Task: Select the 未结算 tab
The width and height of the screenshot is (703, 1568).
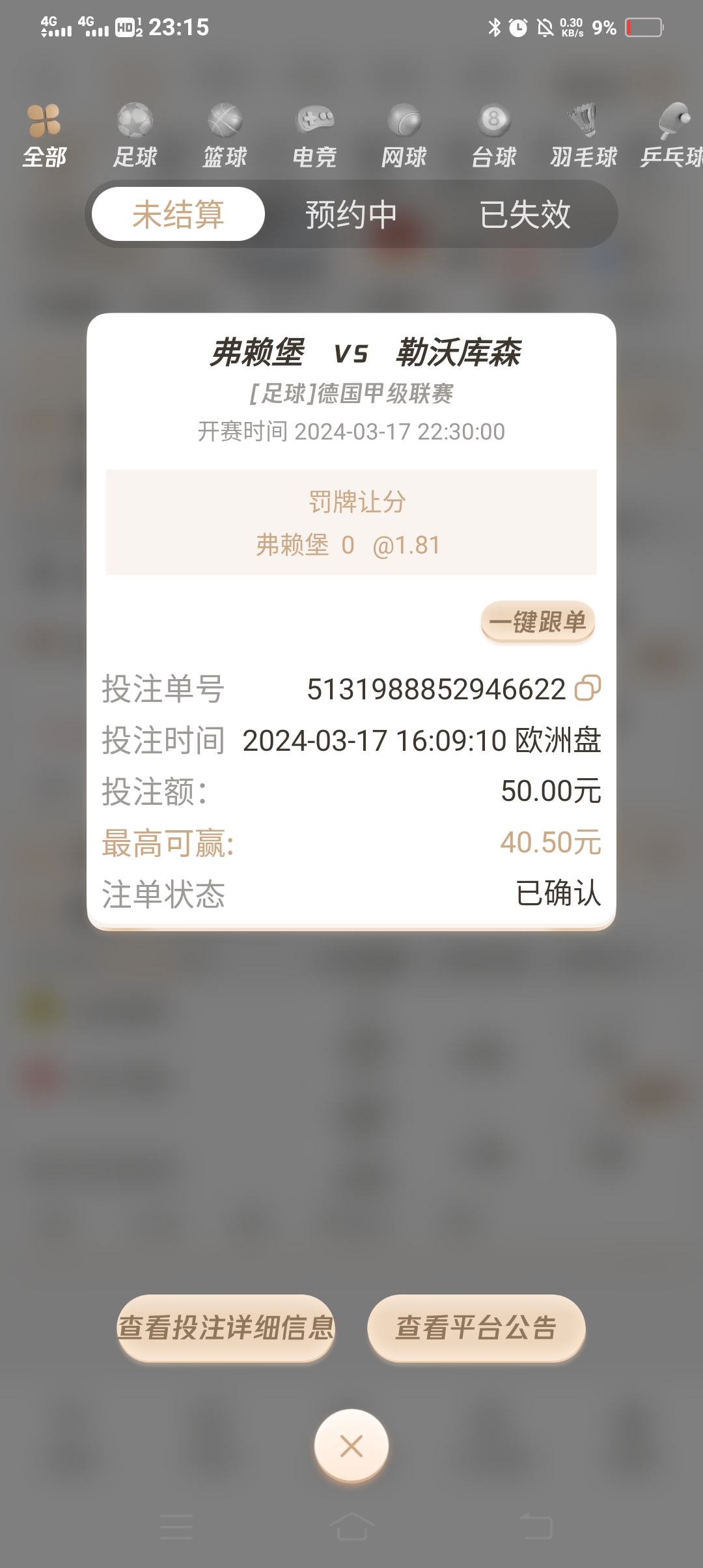Action: coord(178,214)
